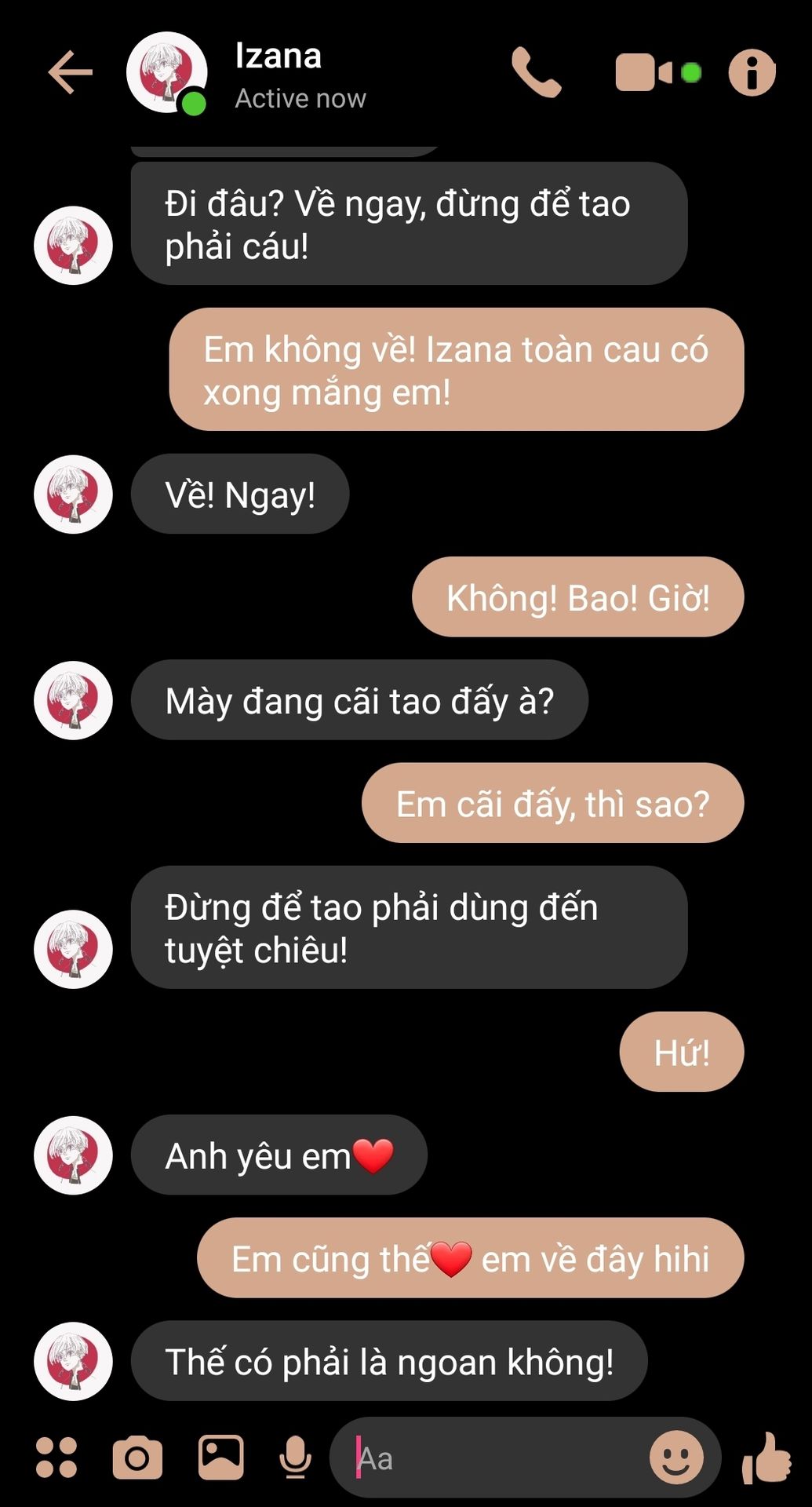Open the photo gallery picker
The image size is (812, 1507).
[x=220, y=1458]
